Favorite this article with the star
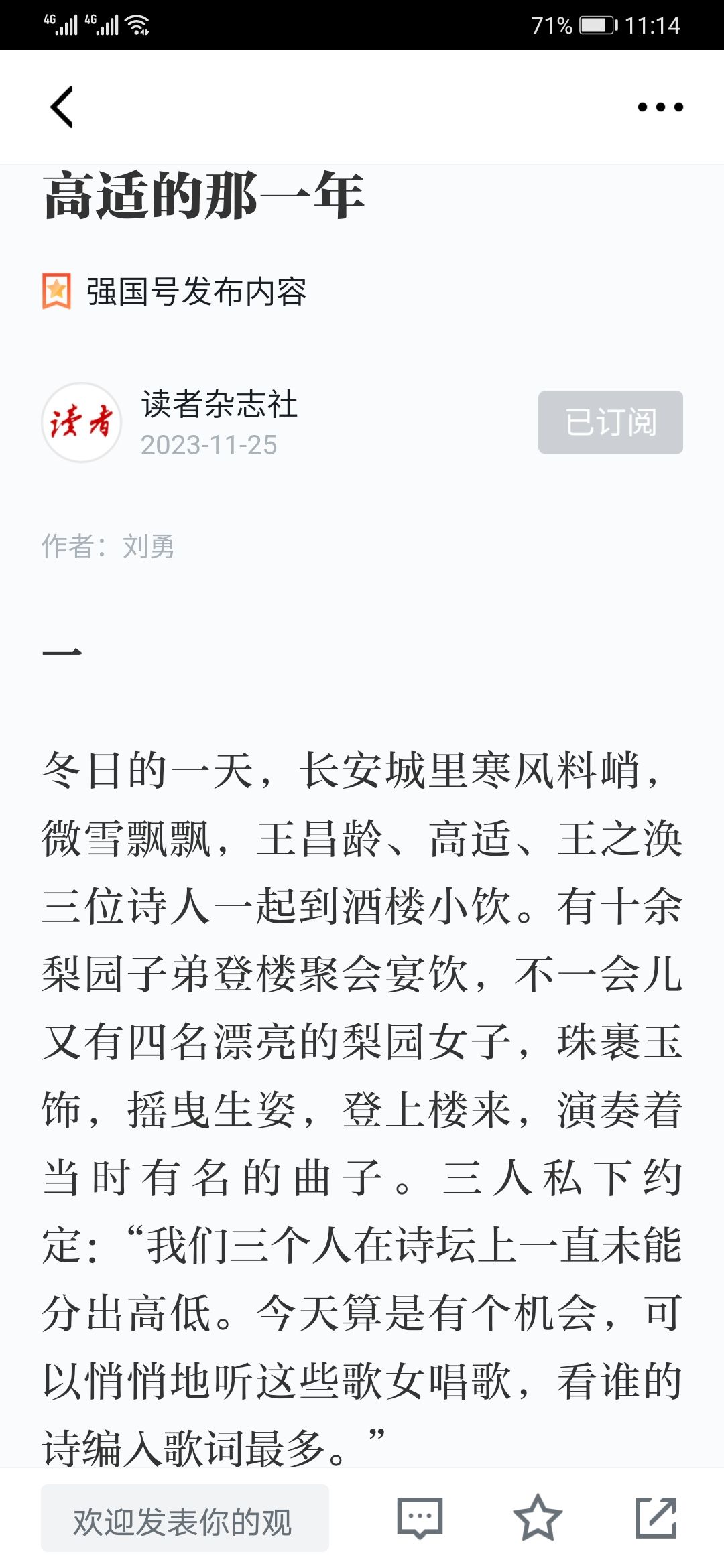Image resolution: width=724 pixels, height=1568 pixels. (x=538, y=1517)
